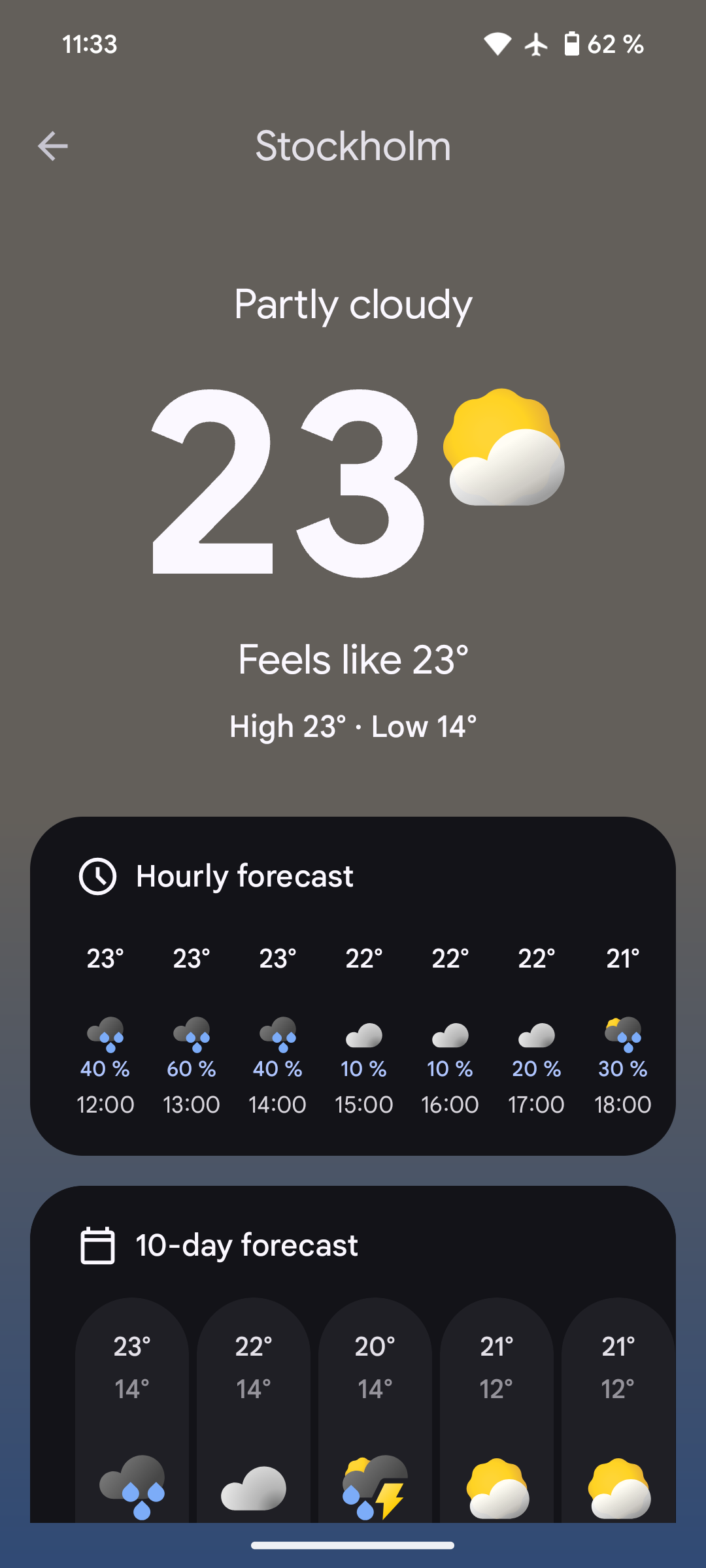Go back from Stockholm weather

tap(53, 146)
